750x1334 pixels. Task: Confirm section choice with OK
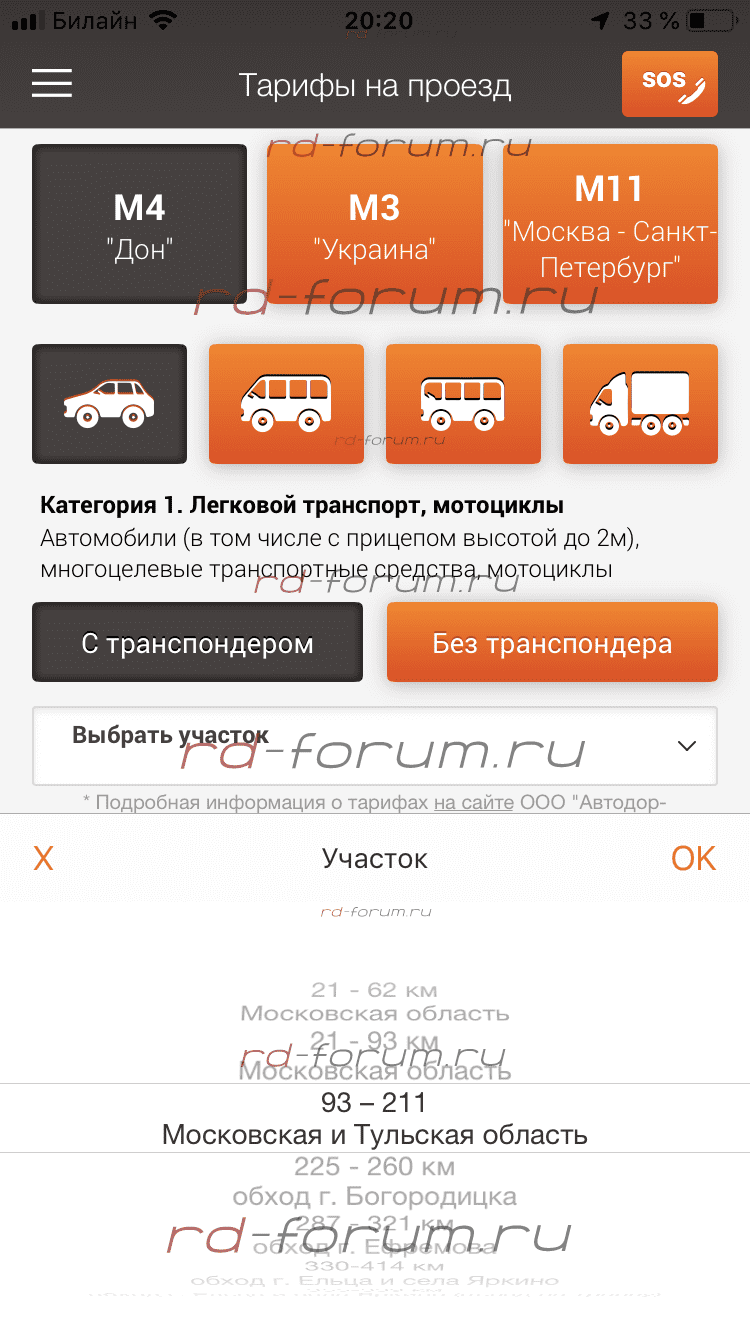[693, 858]
